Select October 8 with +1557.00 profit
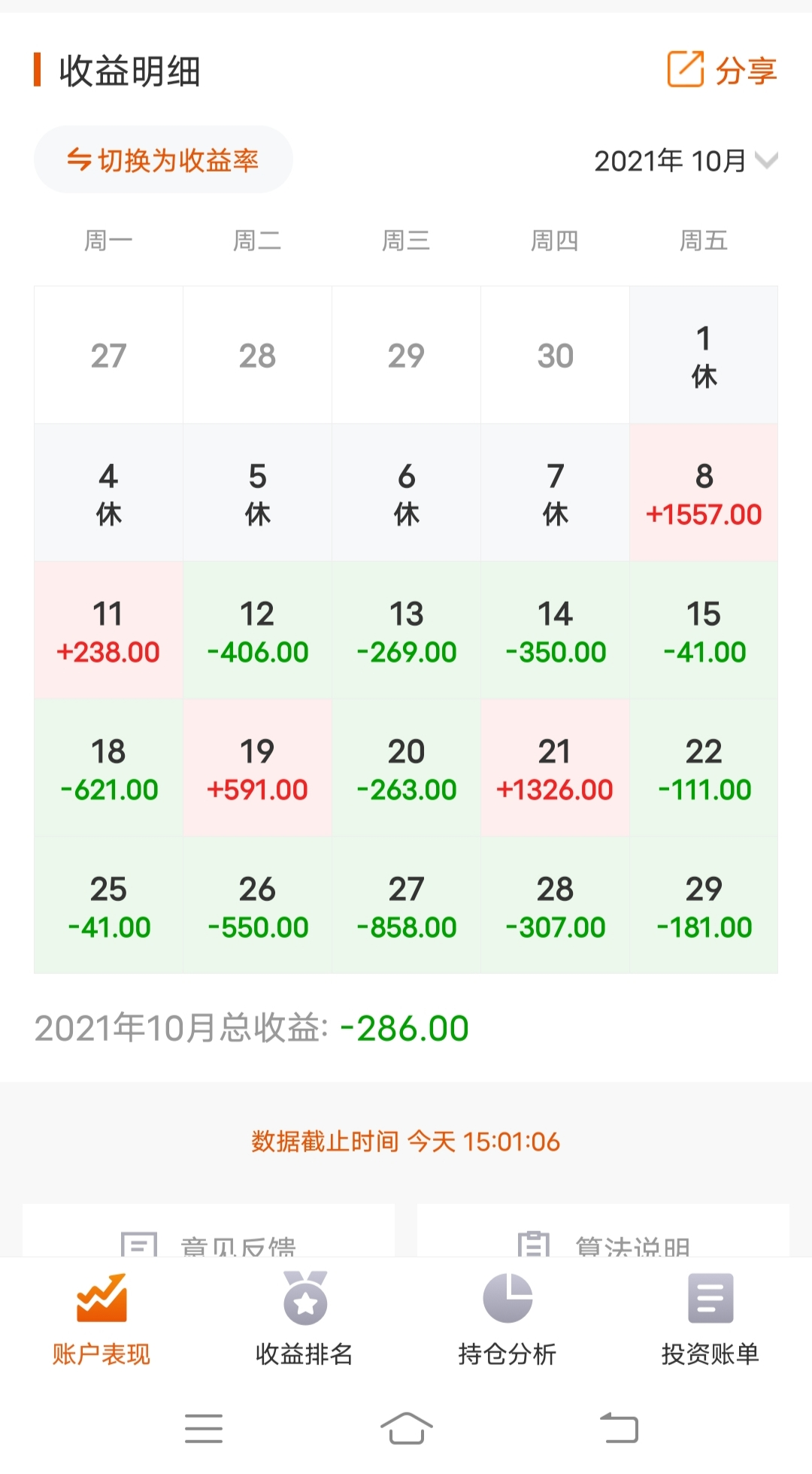The width and height of the screenshot is (812, 1474). pos(704,493)
